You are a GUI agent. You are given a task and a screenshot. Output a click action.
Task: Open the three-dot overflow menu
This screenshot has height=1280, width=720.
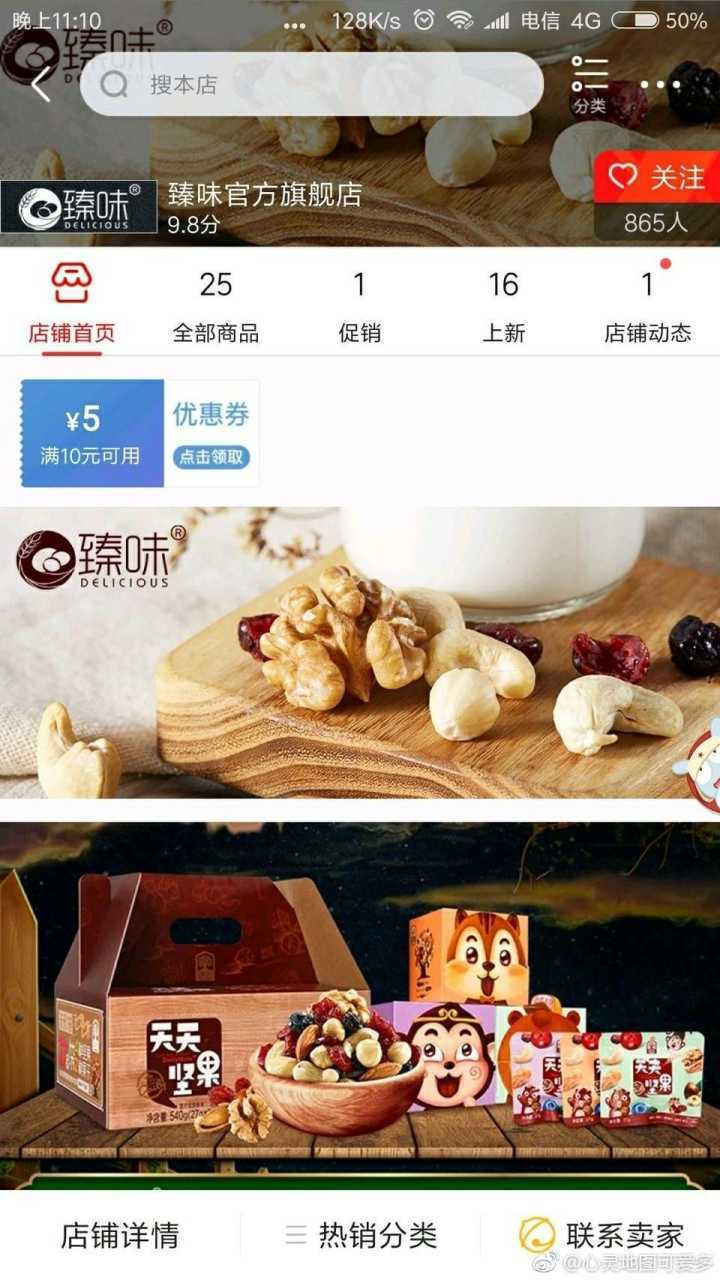click(x=660, y=85)
